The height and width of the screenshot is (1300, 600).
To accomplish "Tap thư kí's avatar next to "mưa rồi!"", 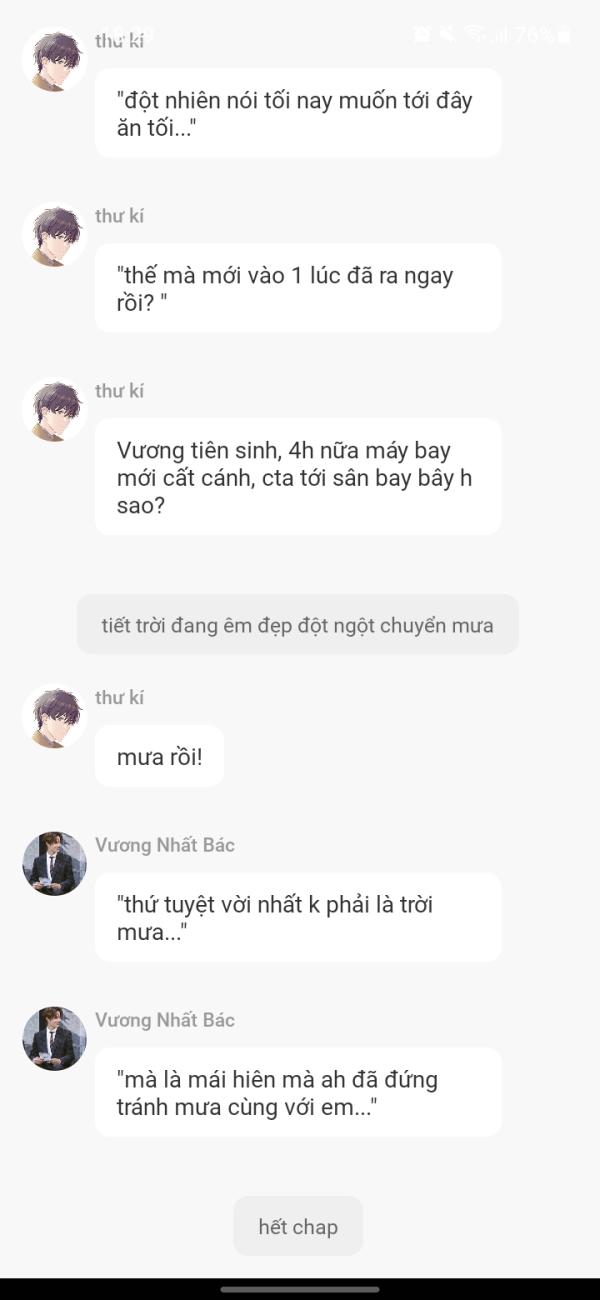I will 54,716.
